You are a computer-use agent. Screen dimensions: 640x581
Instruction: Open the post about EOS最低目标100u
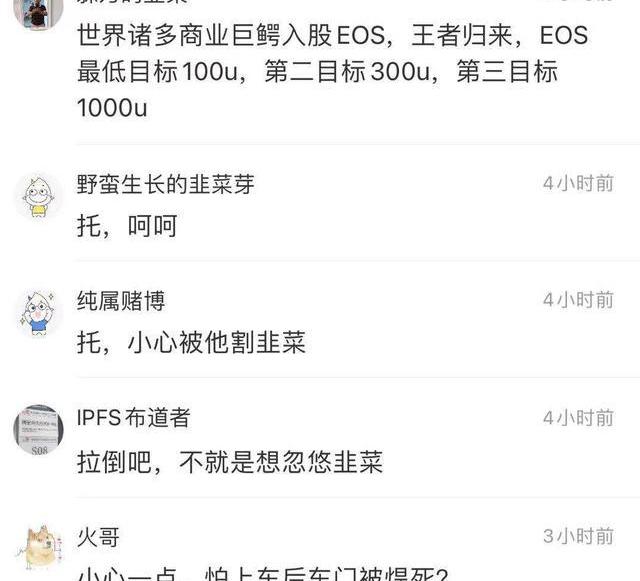[332, 72]
